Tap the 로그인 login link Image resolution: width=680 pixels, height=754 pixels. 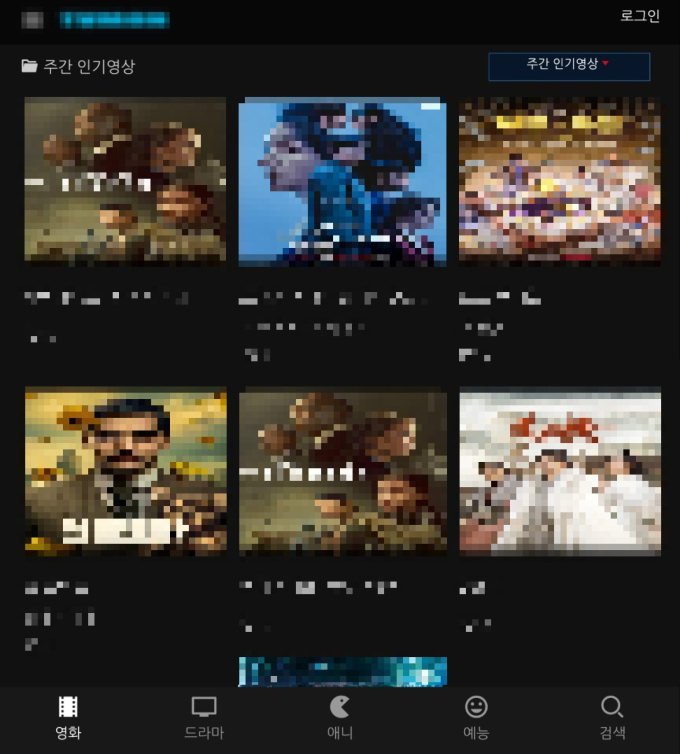point(640,16)
